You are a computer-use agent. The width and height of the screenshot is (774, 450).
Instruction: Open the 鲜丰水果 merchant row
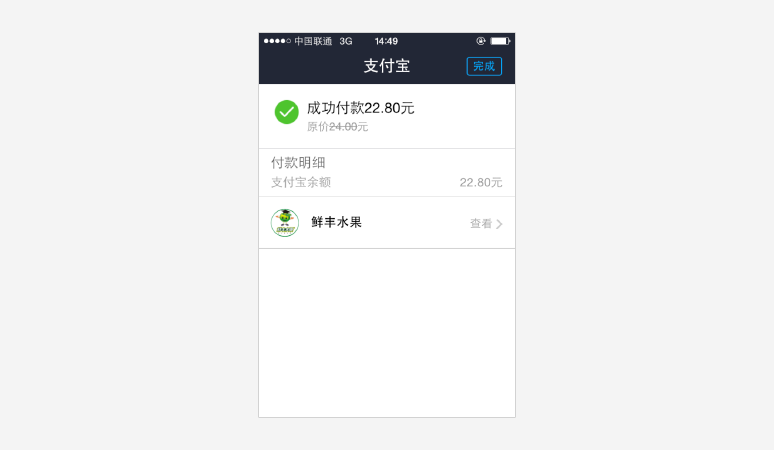tap(386, 223)
